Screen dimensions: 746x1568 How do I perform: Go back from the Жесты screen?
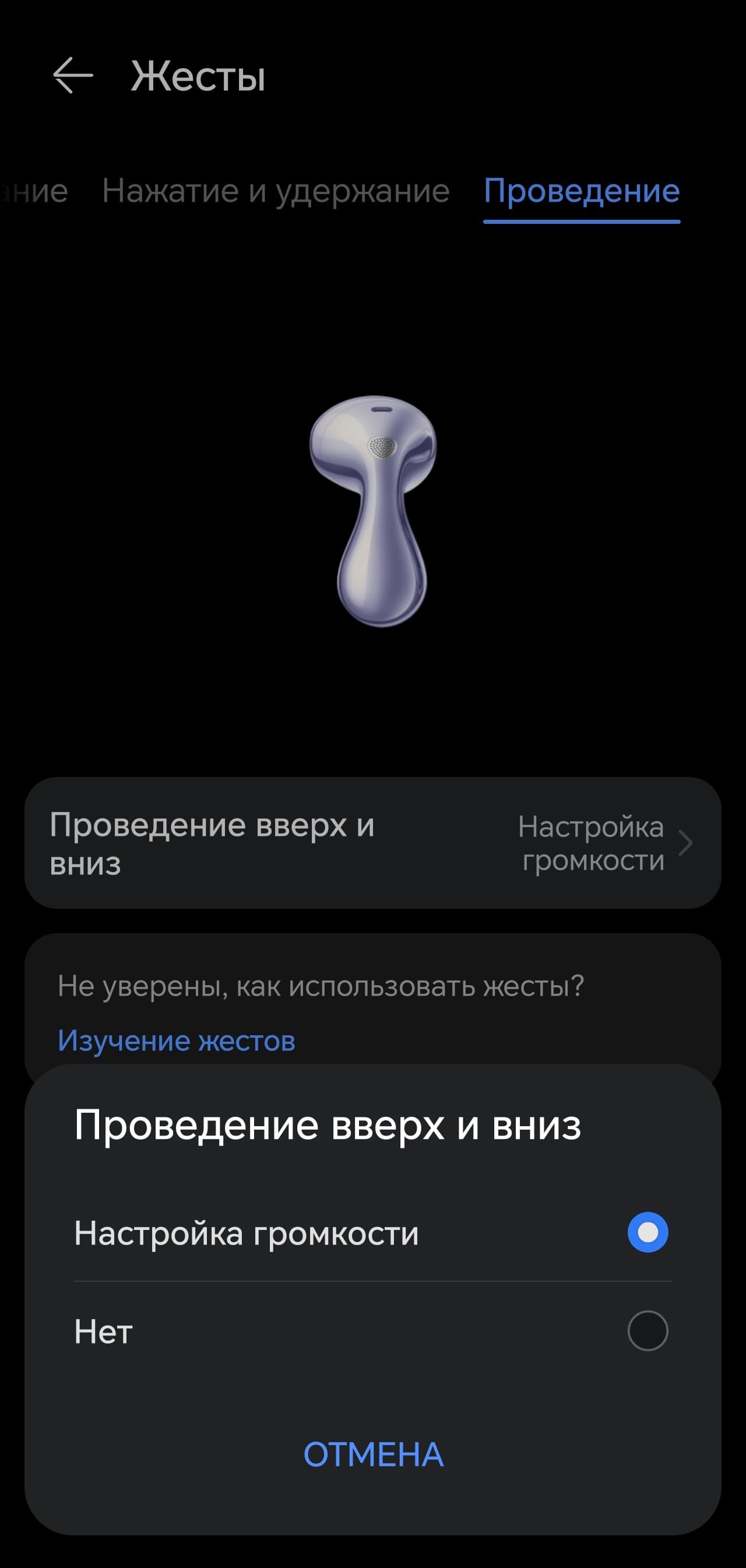[x=72, y=75]
